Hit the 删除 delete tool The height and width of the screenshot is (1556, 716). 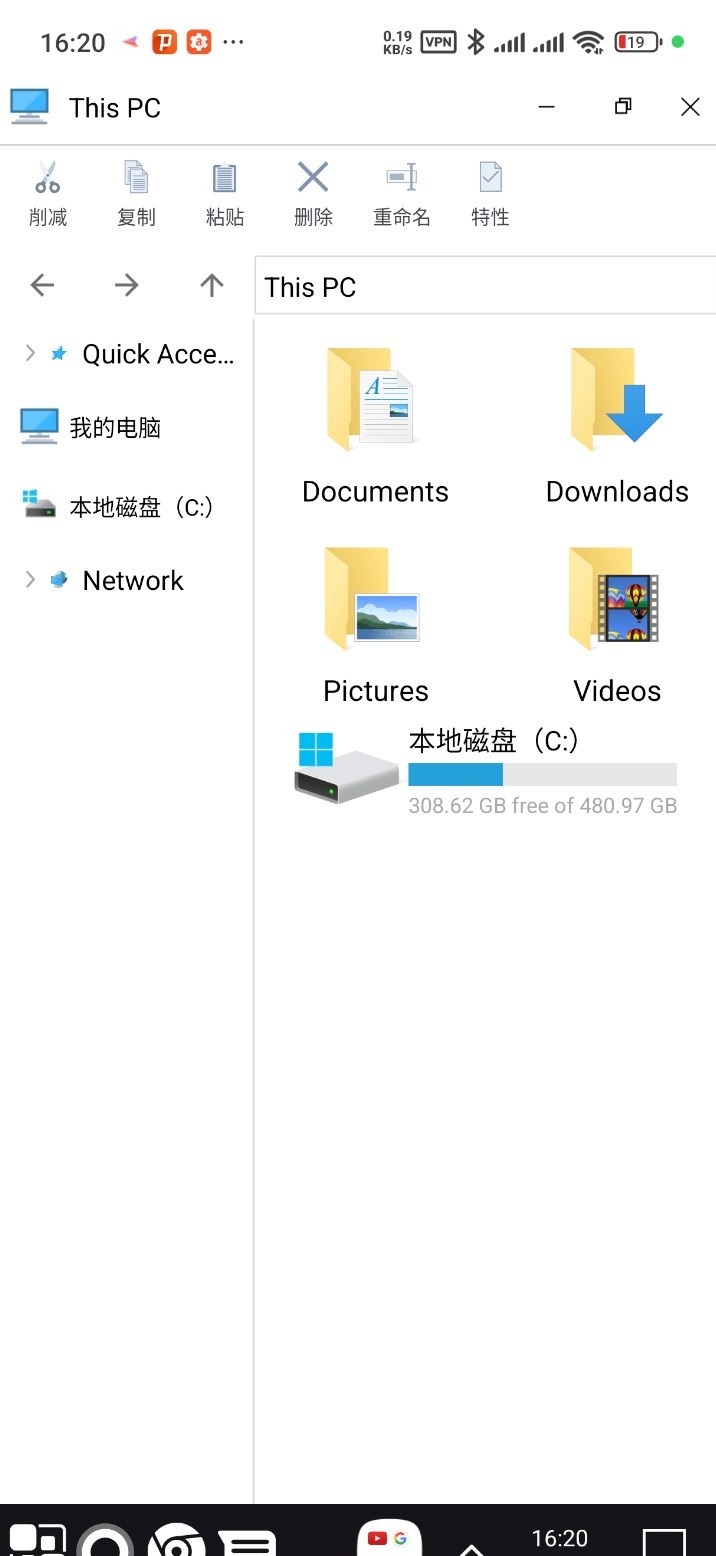pyautogui.click(x=313, y=194)
